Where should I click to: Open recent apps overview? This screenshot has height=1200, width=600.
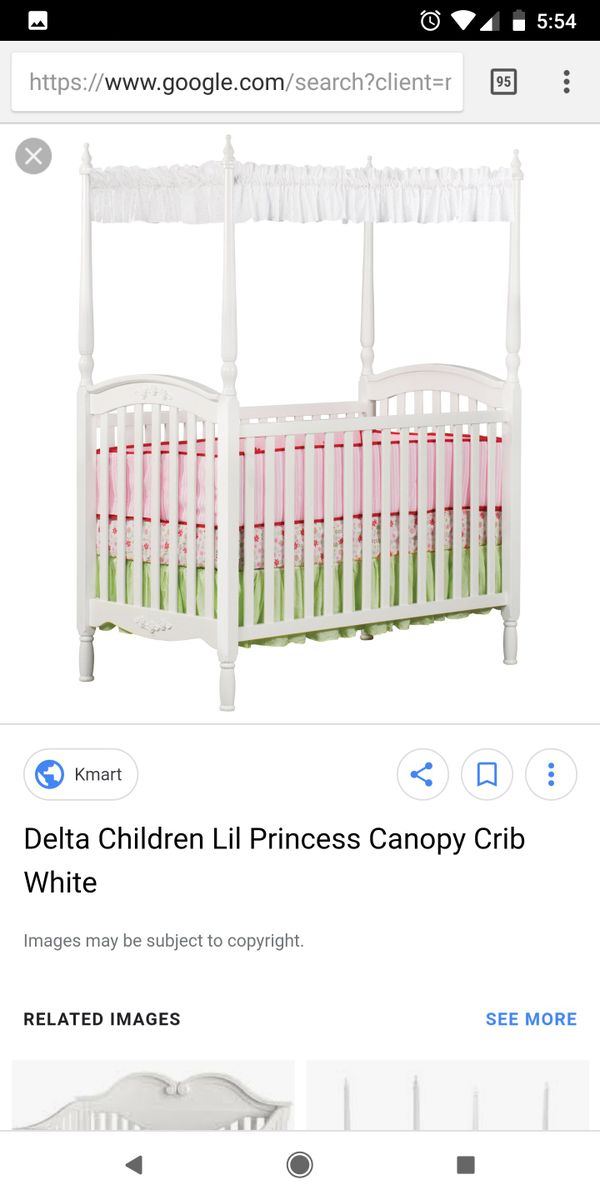pyautogui.click(x=465, y=1164)
